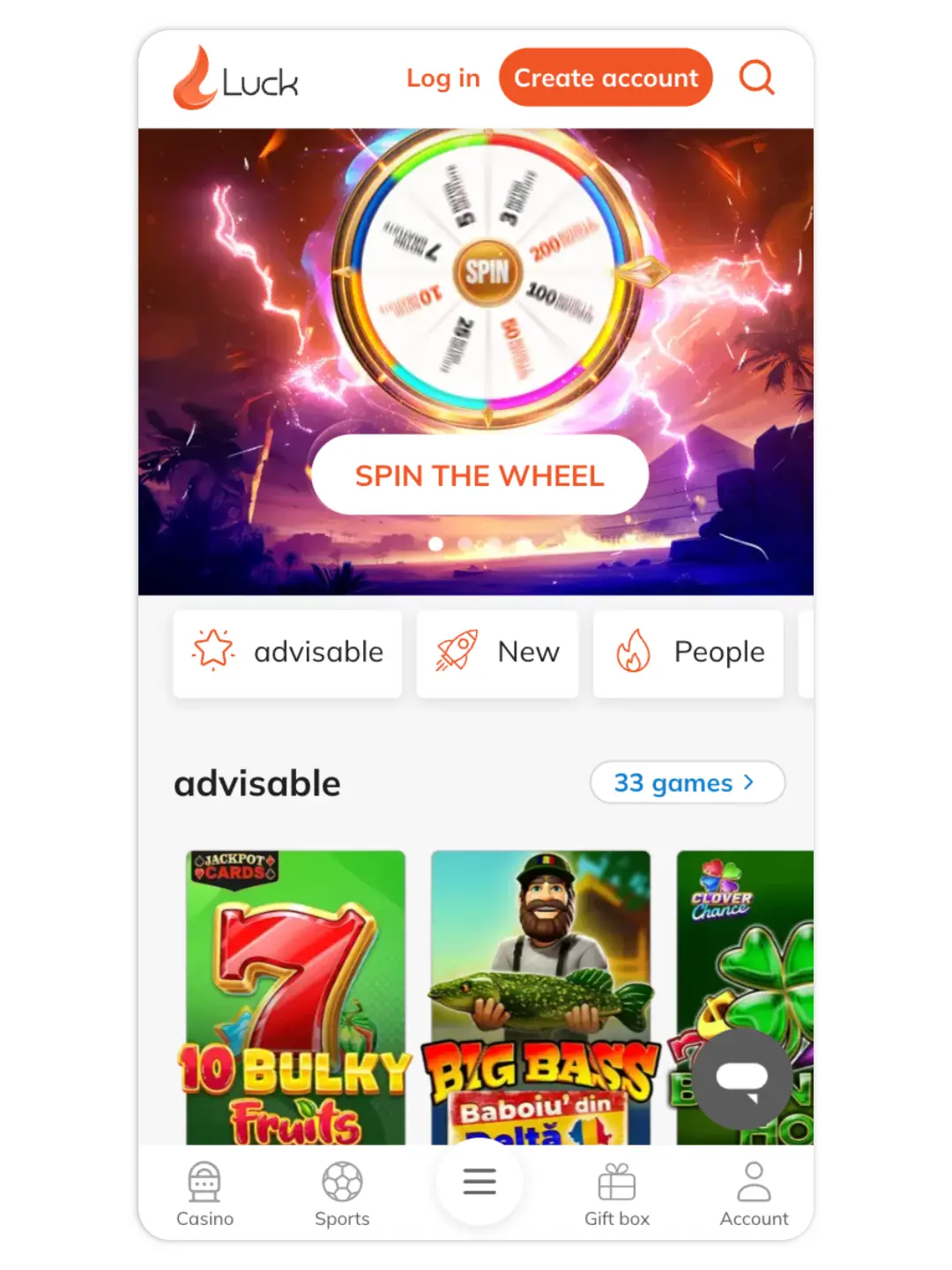Viewport: 952px width, 1270px height.
Task: Select the Casino slot machine icon
Action: tap(205, 1182)
